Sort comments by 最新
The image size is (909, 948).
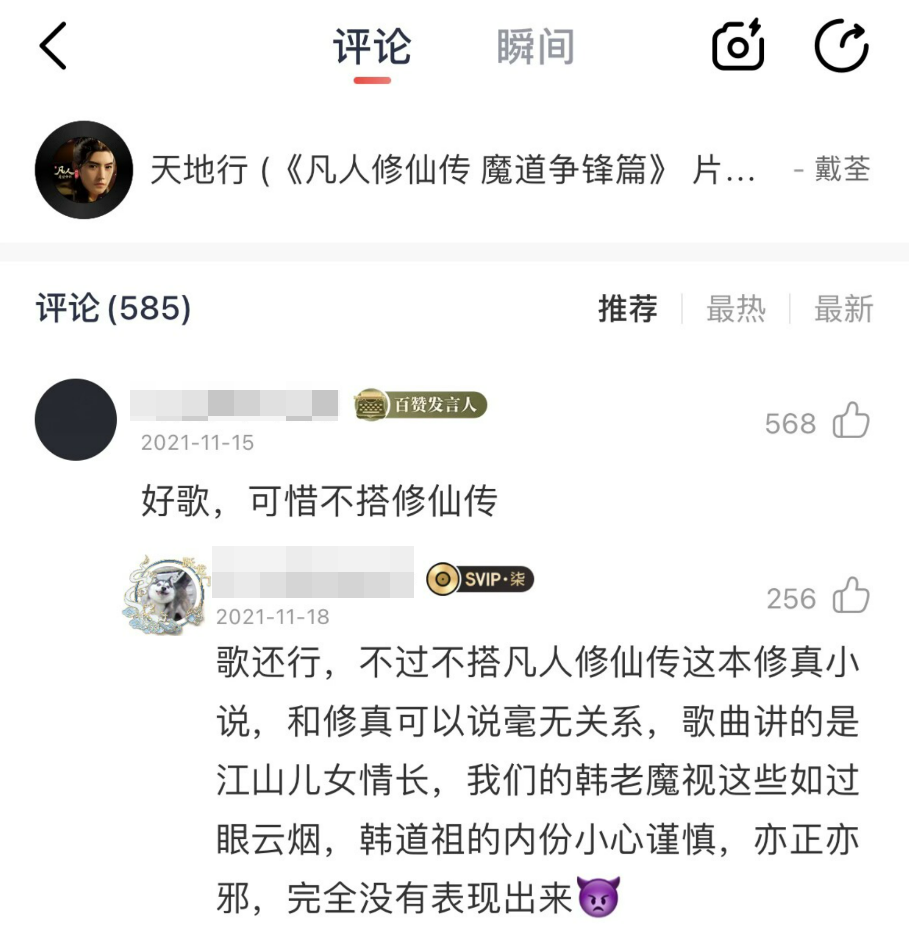tap(843, 309)
